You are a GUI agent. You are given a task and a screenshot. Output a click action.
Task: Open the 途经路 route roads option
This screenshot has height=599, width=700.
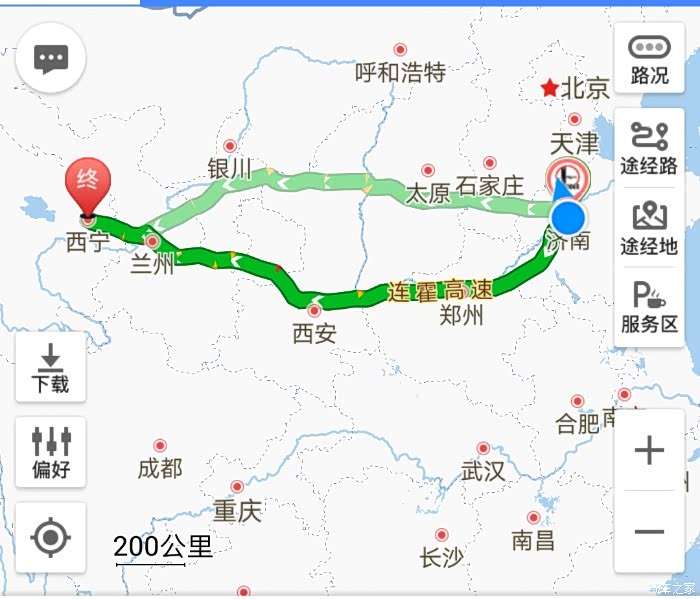point(649,149)
